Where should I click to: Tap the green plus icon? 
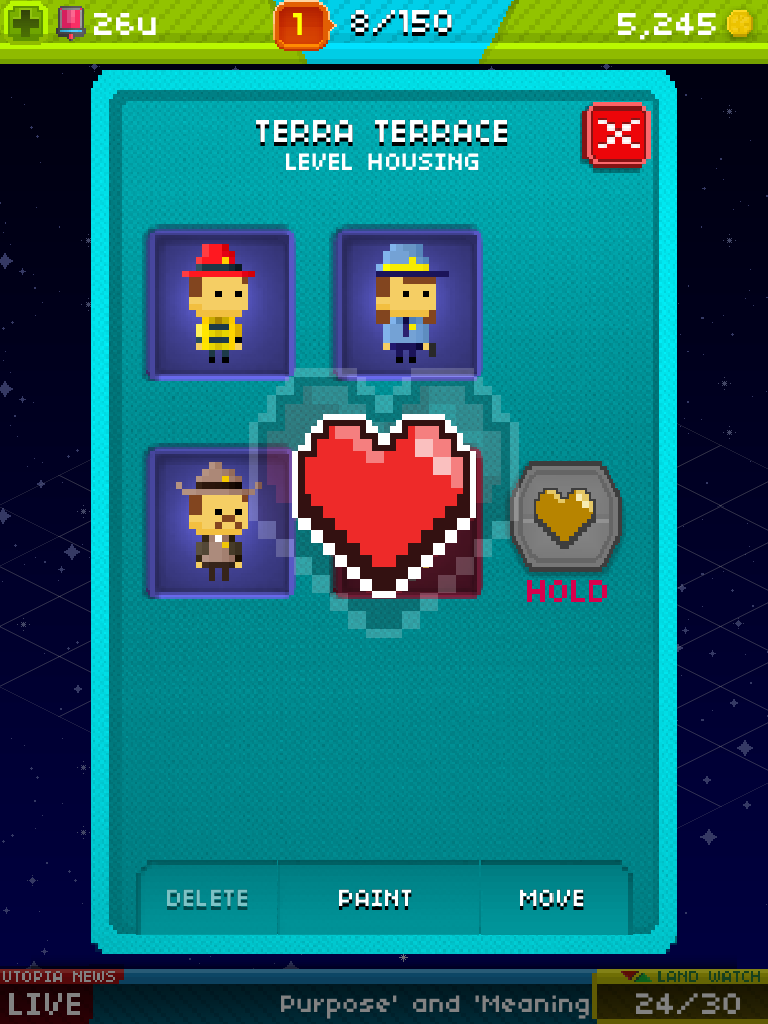tap(27, 22)
